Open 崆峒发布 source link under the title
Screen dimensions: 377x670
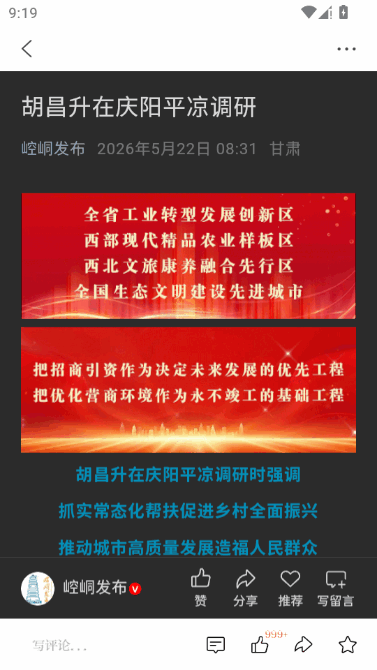(53, 149)
